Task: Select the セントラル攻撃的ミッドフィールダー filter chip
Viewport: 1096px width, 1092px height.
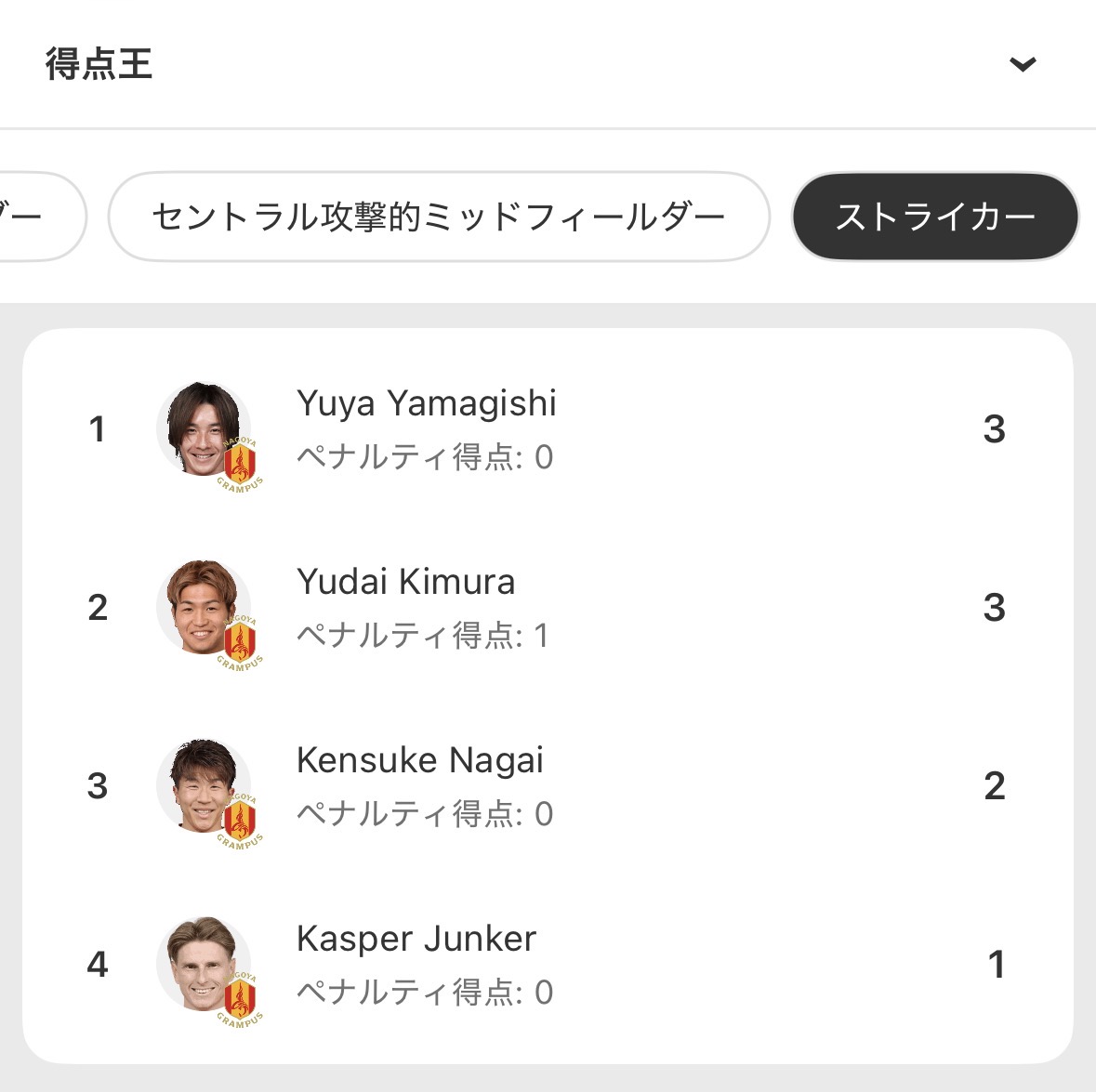Action: tap(439, 217)
